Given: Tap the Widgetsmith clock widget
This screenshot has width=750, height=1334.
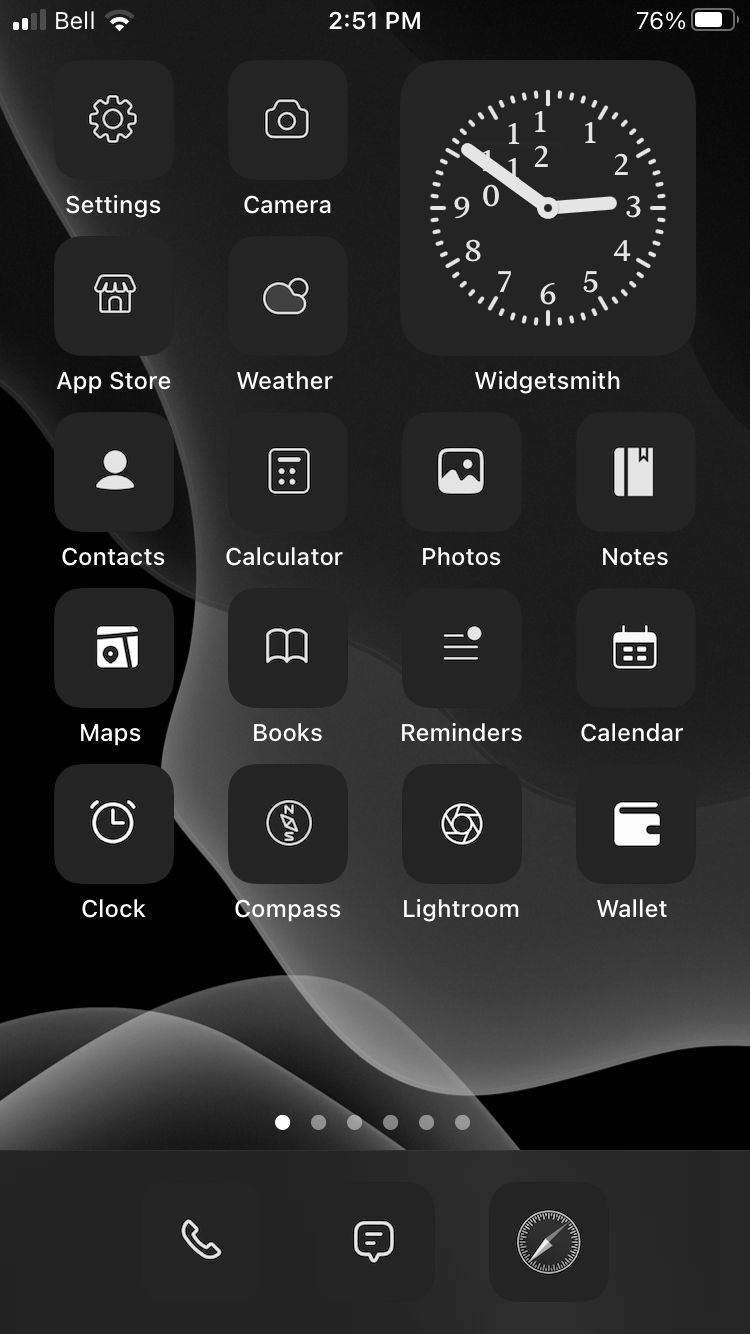Looking at the screenshot, I should pos(547,208).
